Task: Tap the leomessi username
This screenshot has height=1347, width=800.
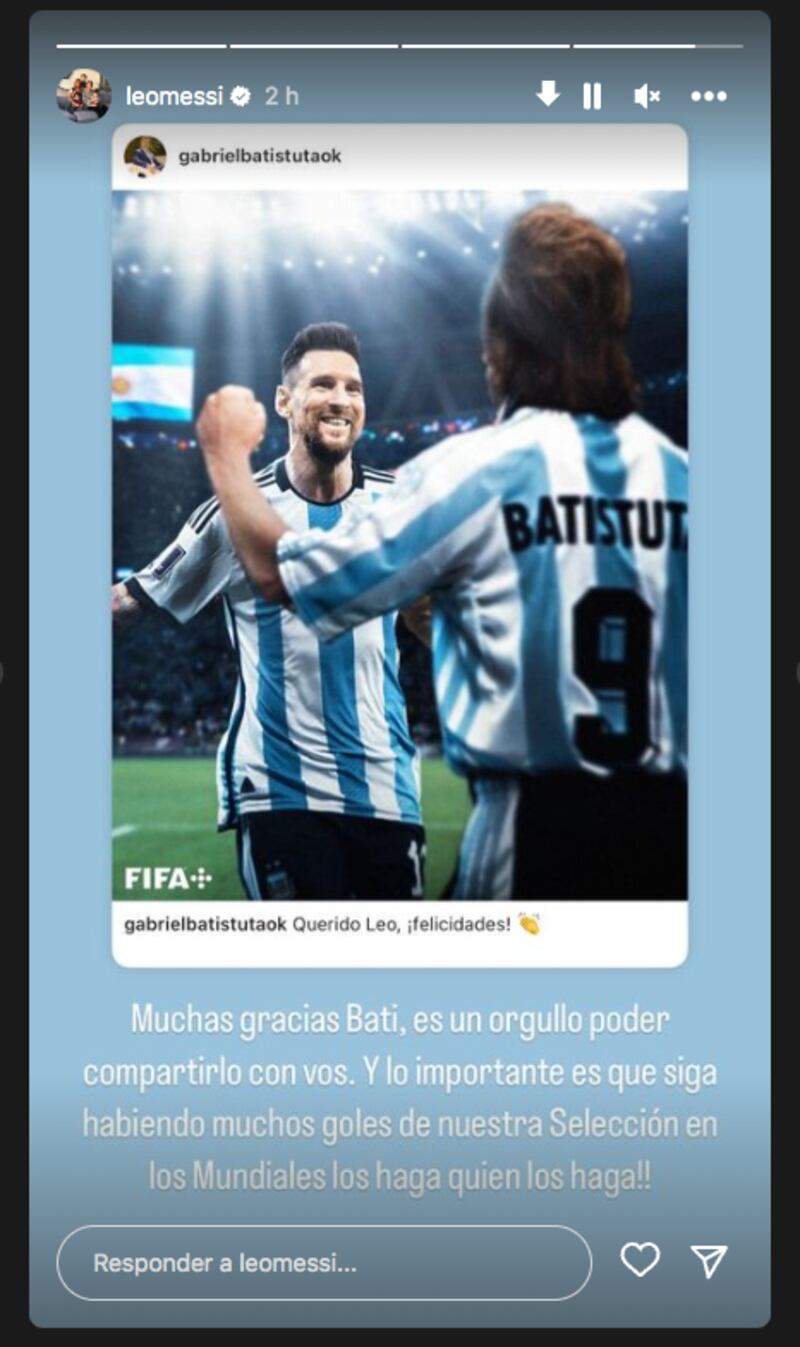Action: 174,96
